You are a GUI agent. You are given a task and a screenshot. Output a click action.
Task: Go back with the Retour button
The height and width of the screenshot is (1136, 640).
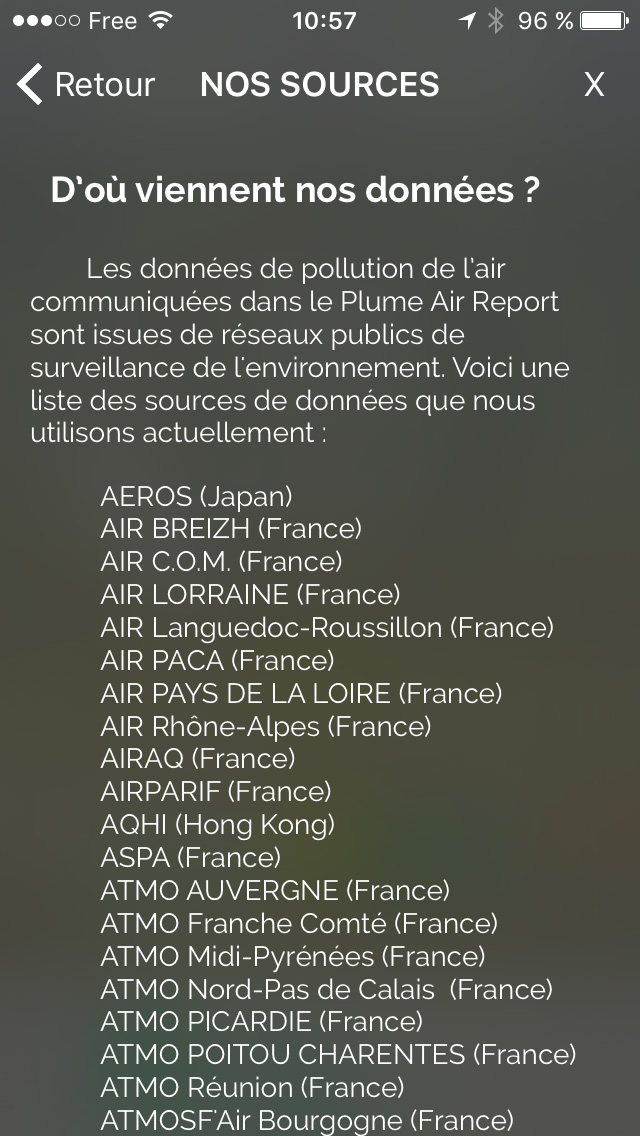coord(86,84)
